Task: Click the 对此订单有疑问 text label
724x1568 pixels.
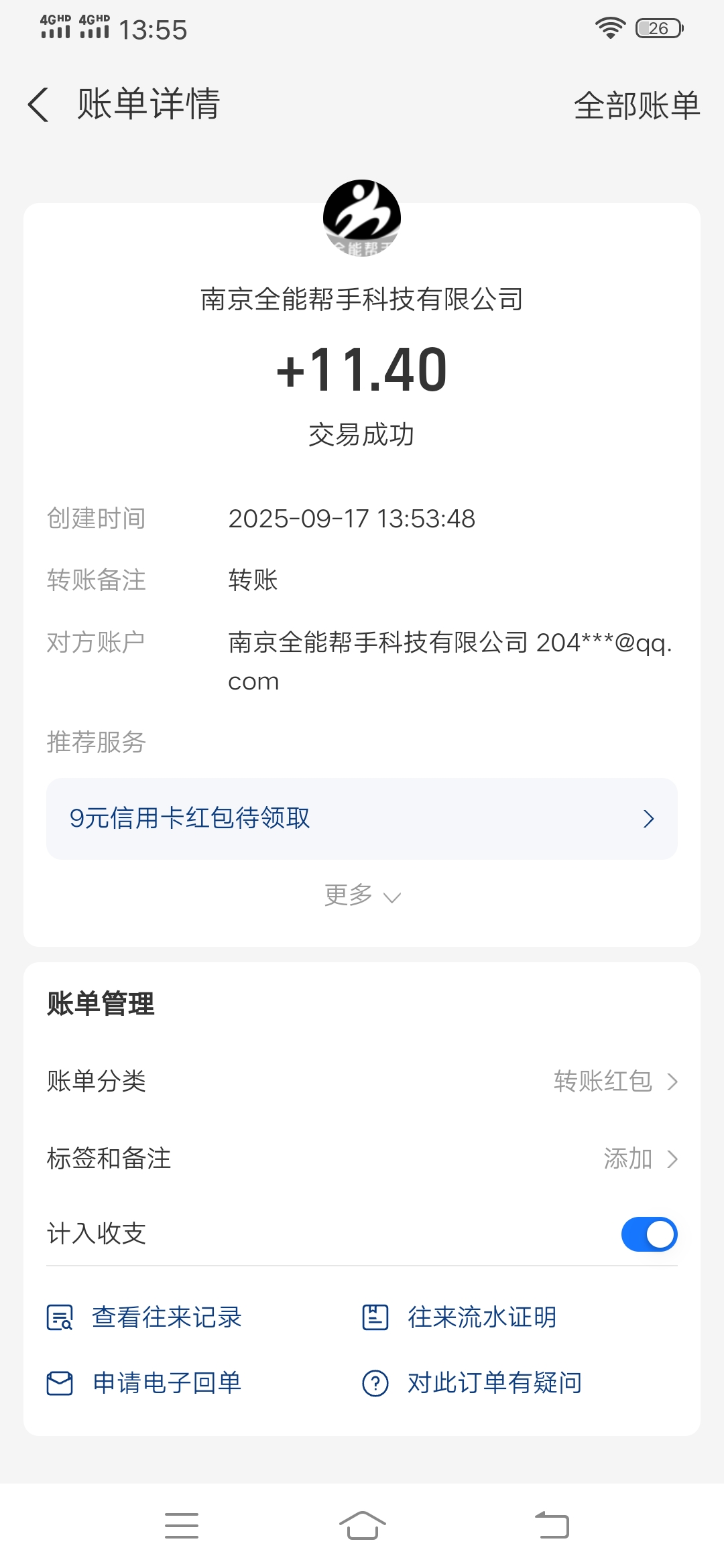Action: pos(493,1382)
